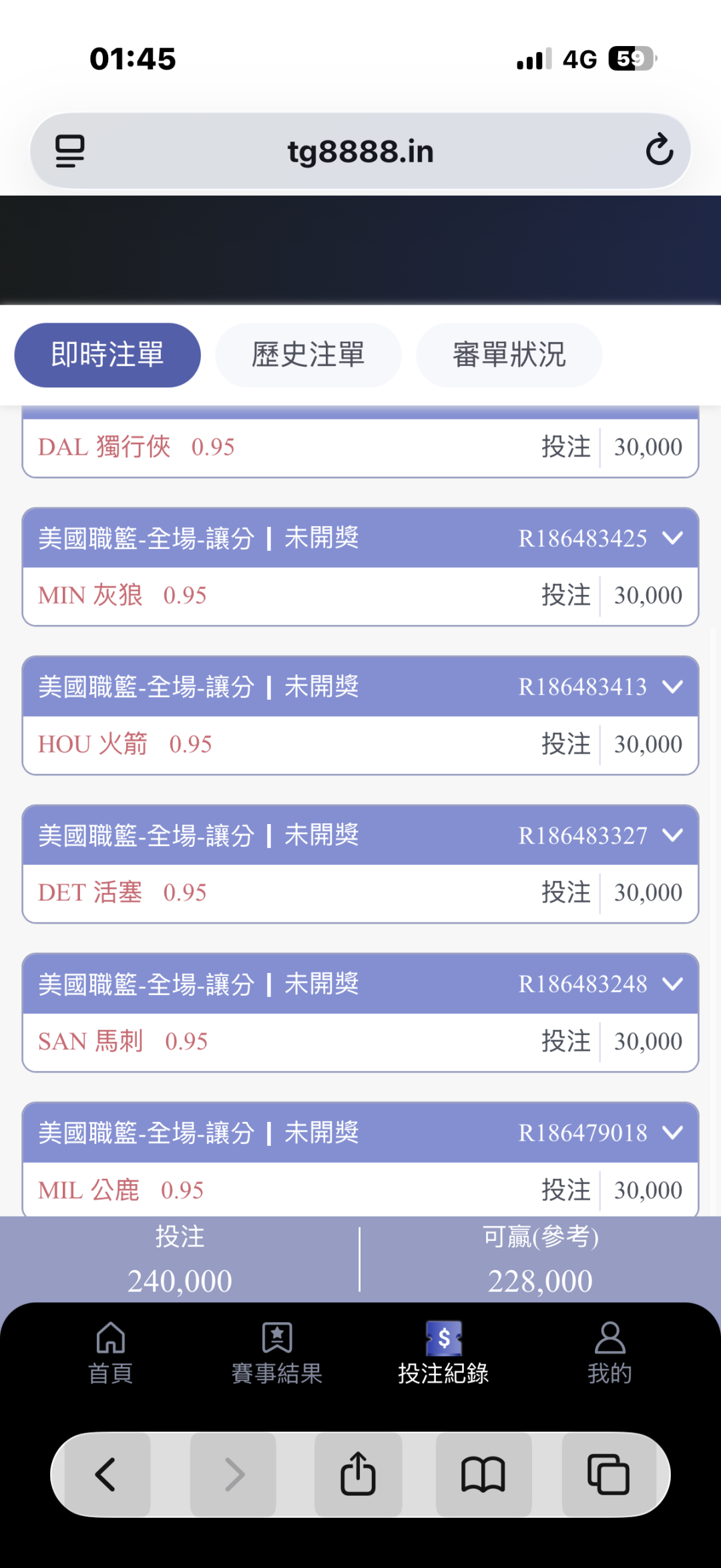
Task: Open the 我的 profile tab
Action: click(x=610, y=1353)
